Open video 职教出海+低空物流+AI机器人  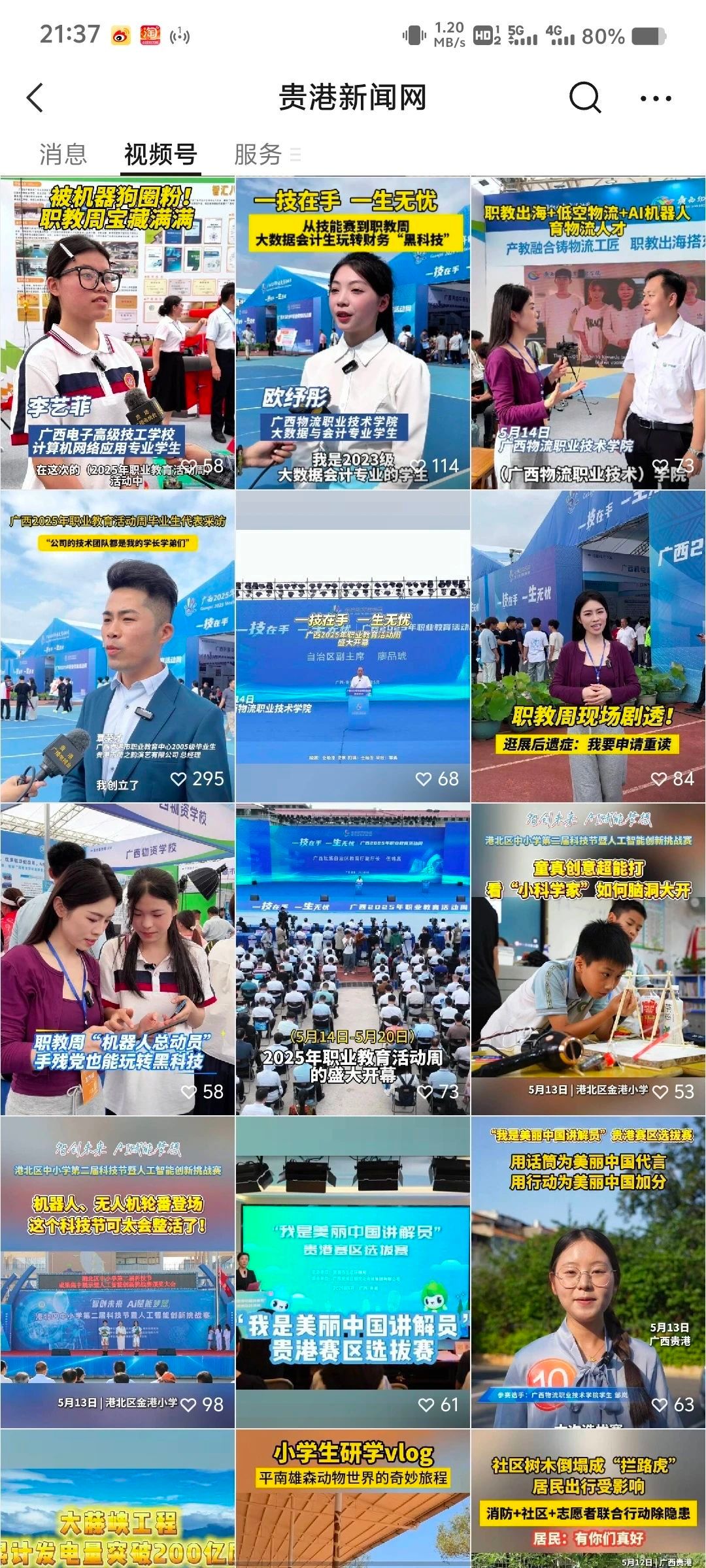pos(588,333)
